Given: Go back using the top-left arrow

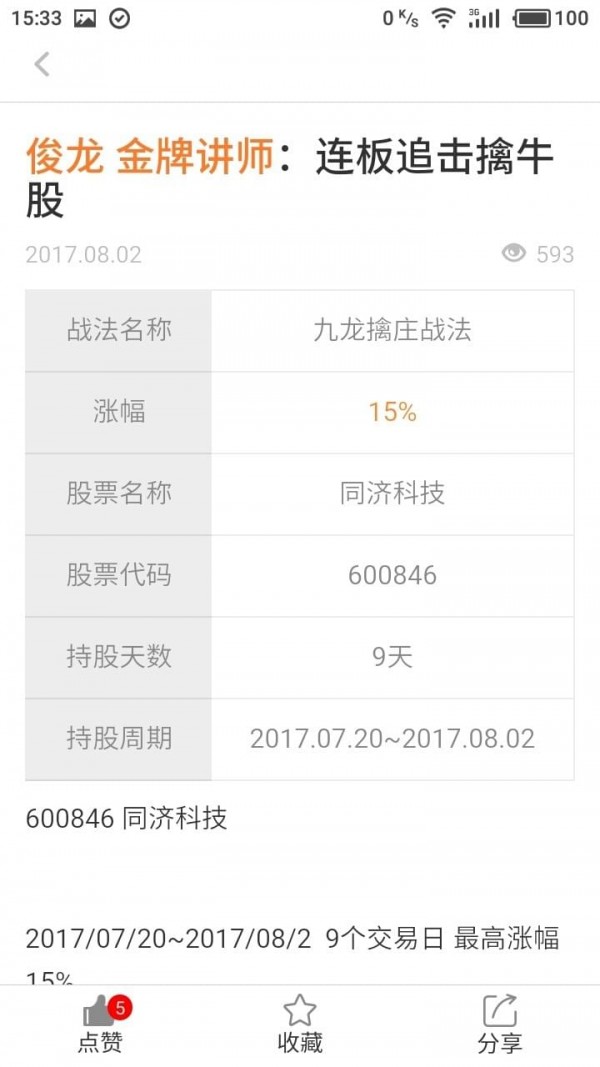Looking at the screenshot, I should pos(42,65).
